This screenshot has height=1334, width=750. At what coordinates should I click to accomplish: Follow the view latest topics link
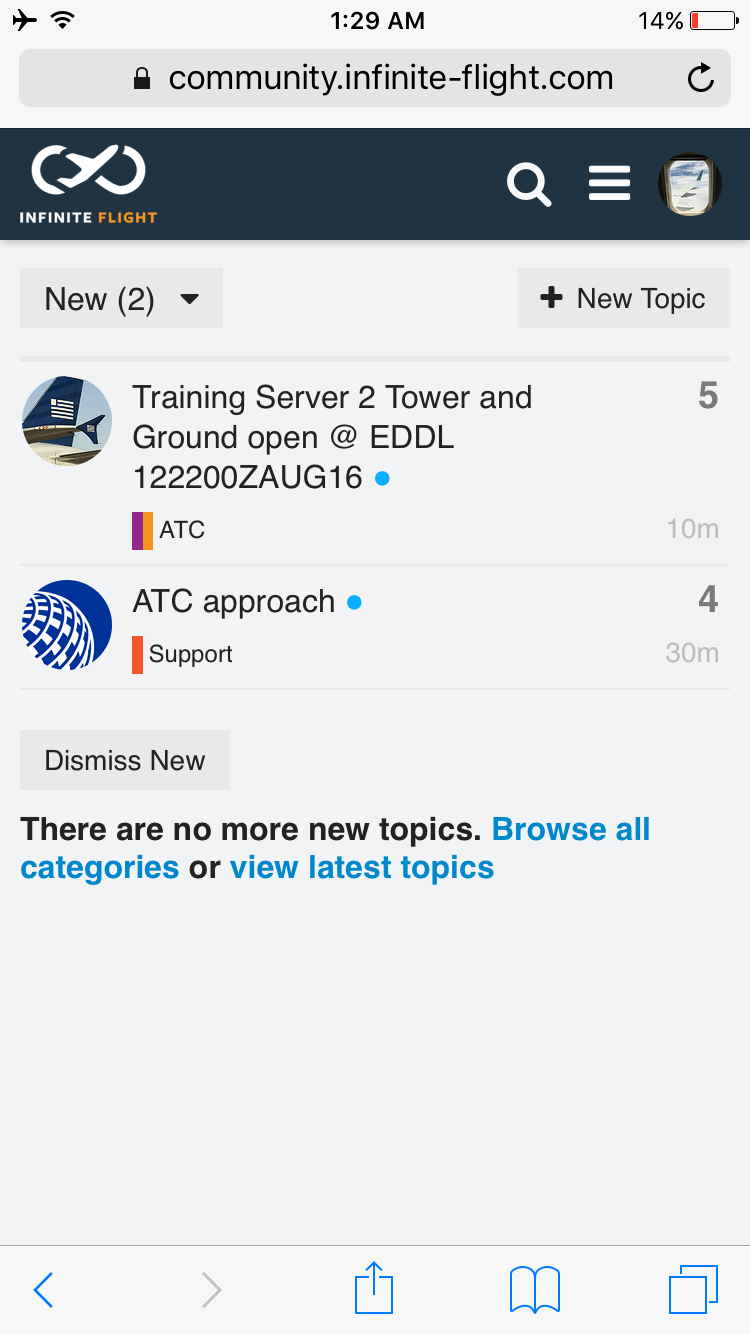pyautogui.click(x=362, y=868)
